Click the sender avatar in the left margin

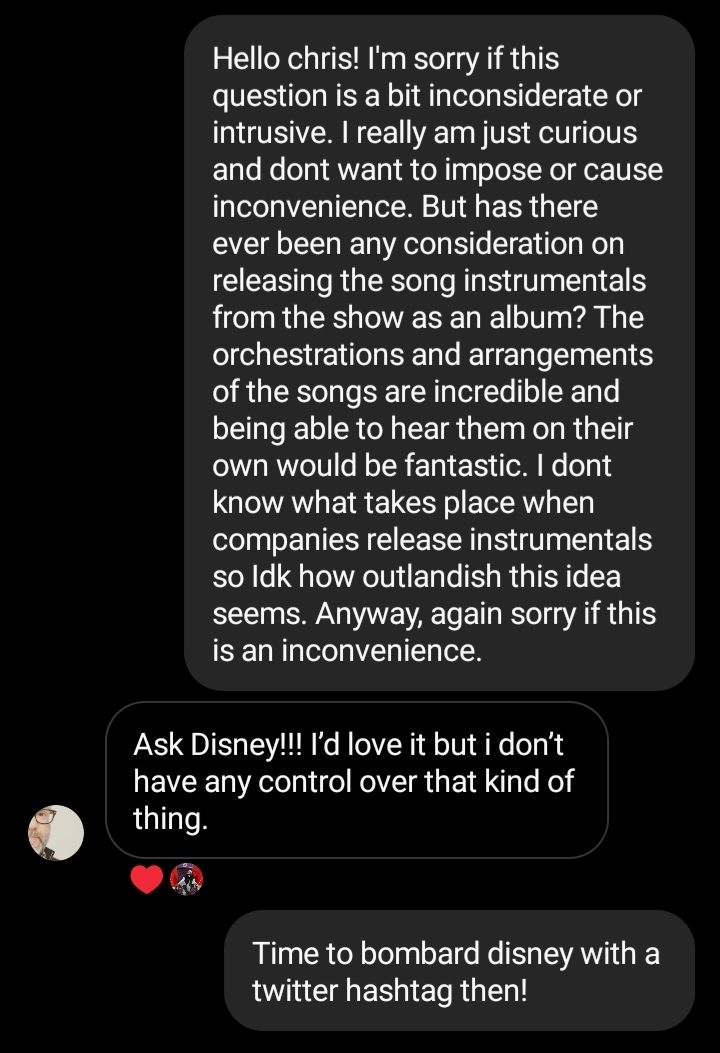pos(57,831)
